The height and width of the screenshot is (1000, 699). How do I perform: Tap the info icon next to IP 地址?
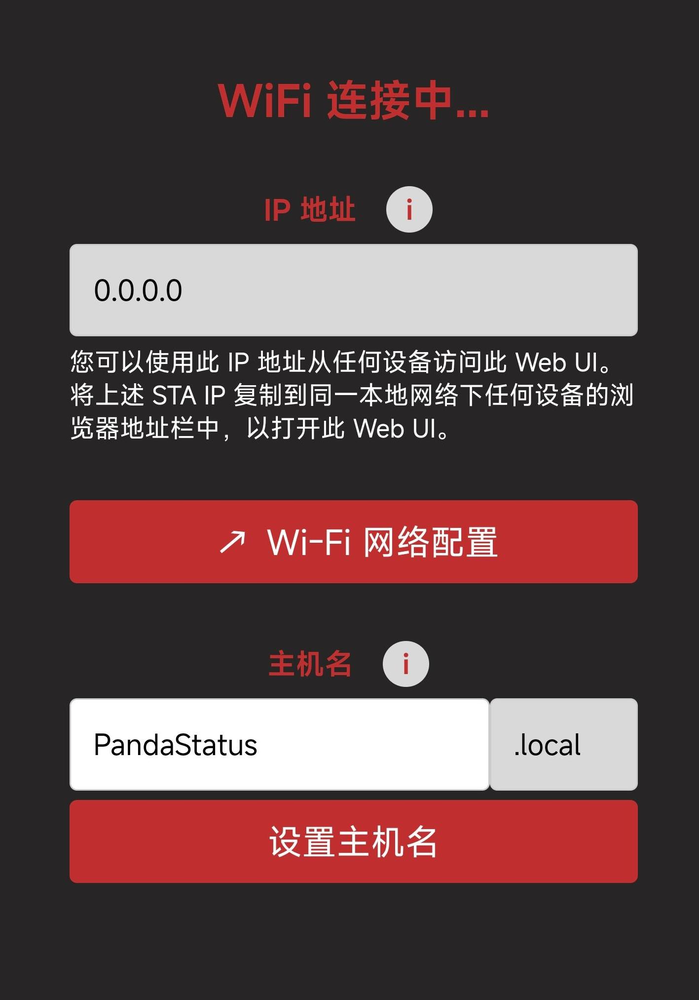pos(409,210)
